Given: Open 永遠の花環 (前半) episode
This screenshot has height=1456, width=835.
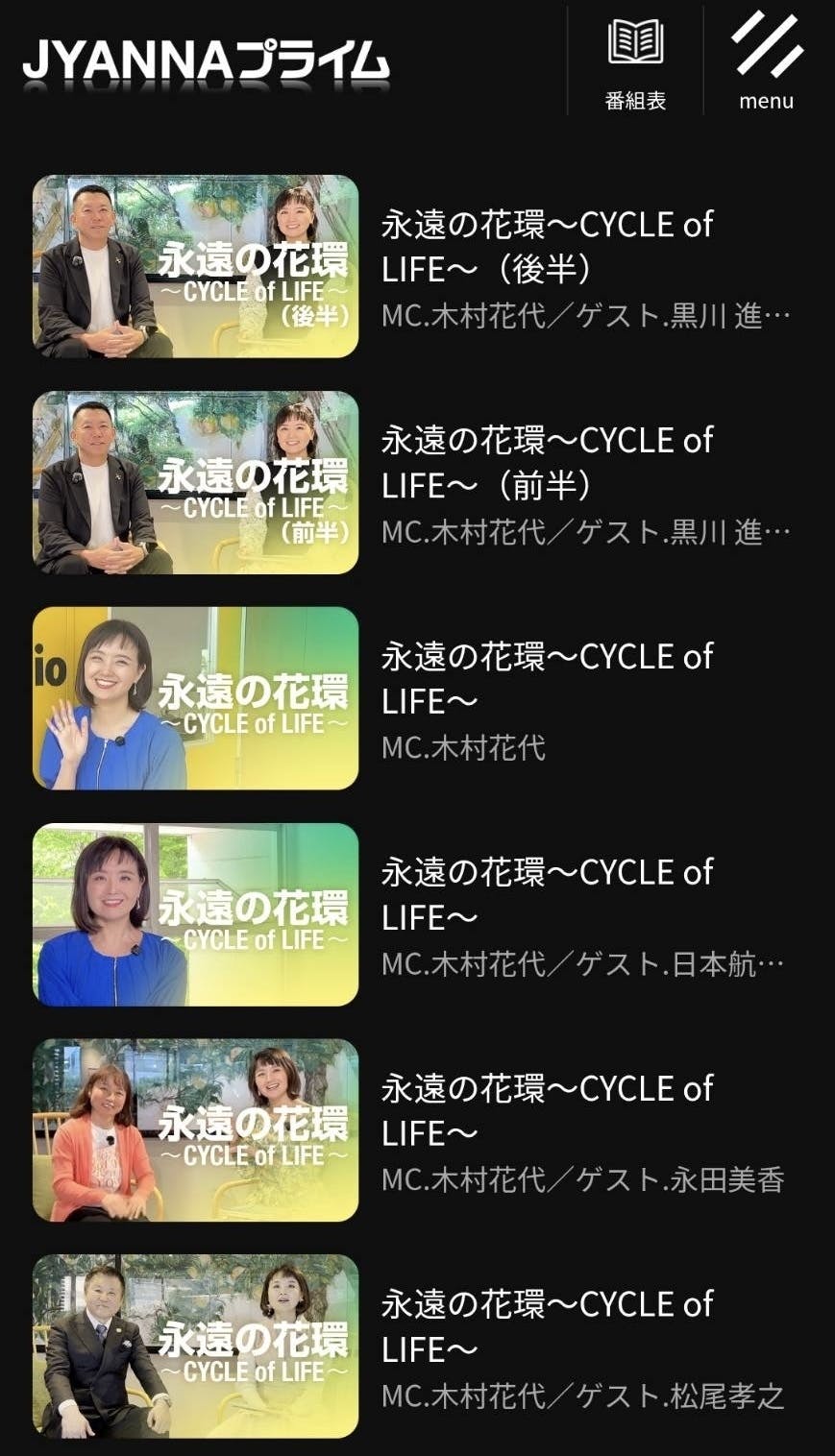Looking at the screenshot, I should [x=196, y=482].
